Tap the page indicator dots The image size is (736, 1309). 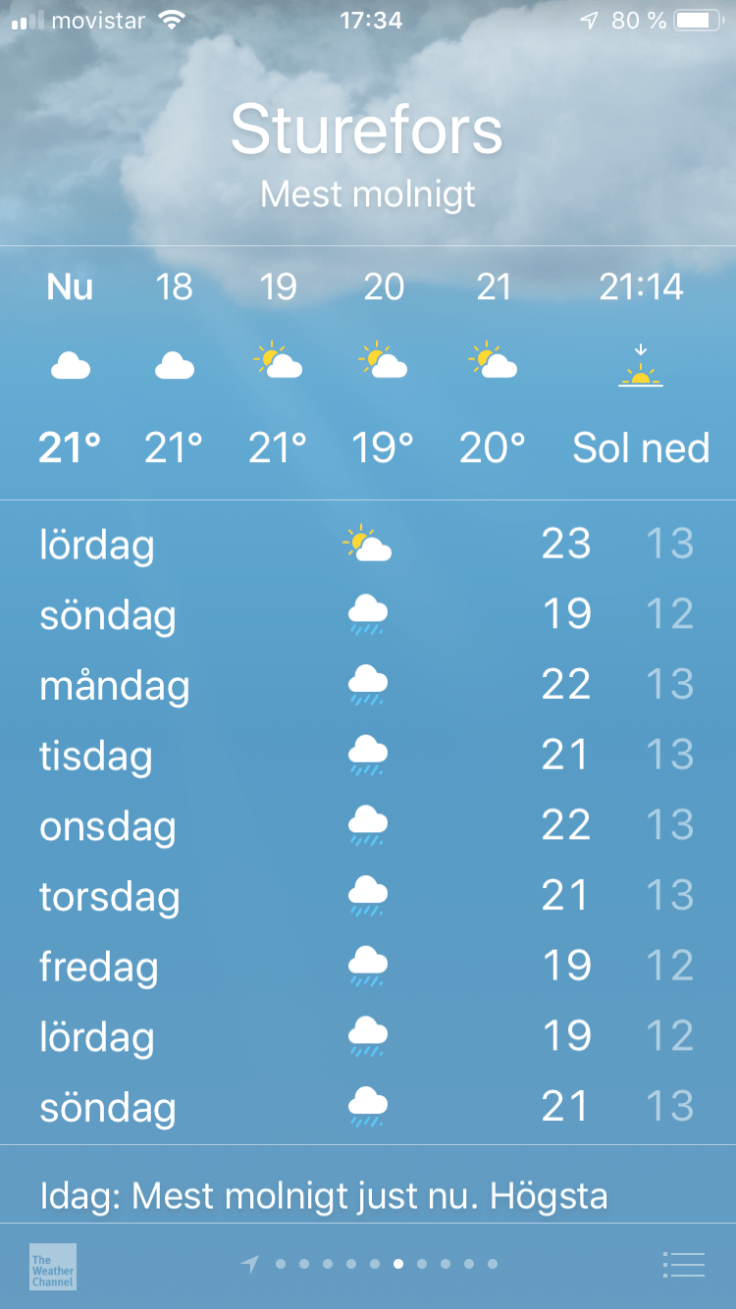[372, 1264]
